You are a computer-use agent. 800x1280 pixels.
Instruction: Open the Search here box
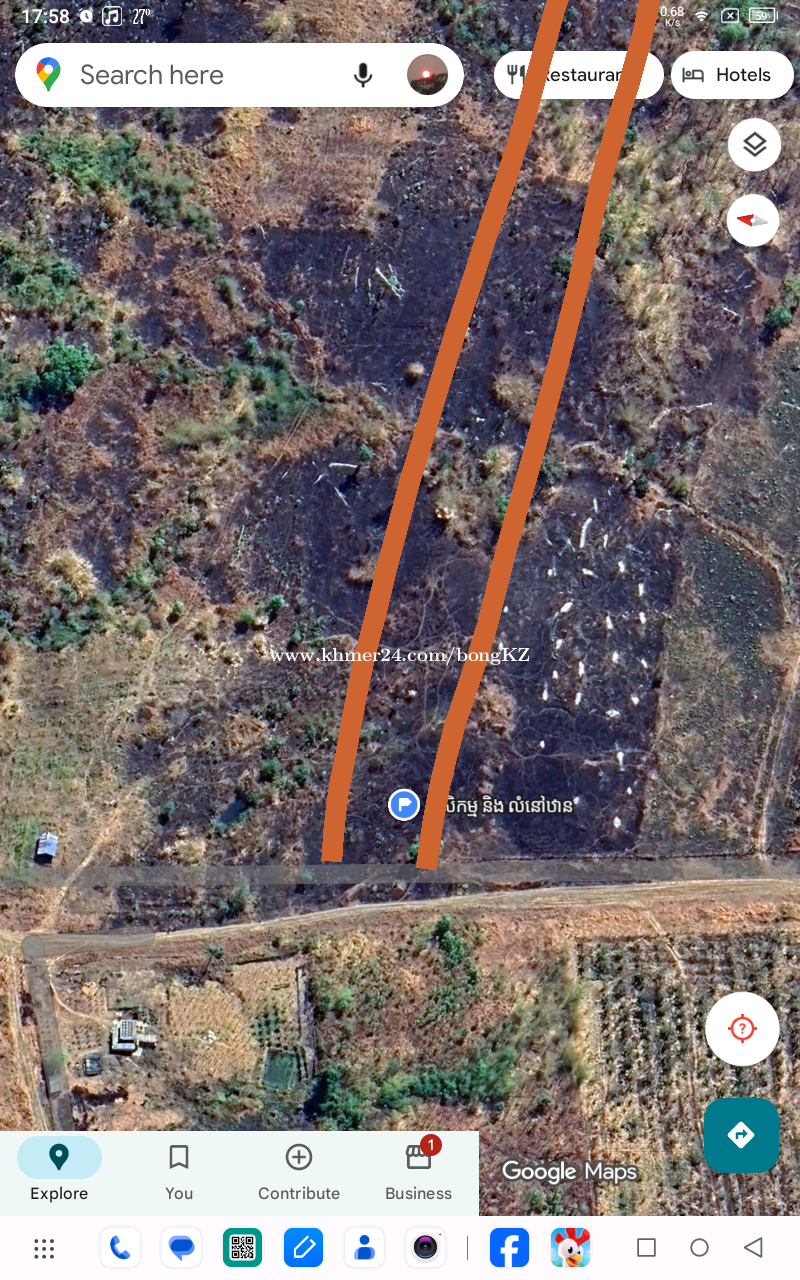point(200,75)
